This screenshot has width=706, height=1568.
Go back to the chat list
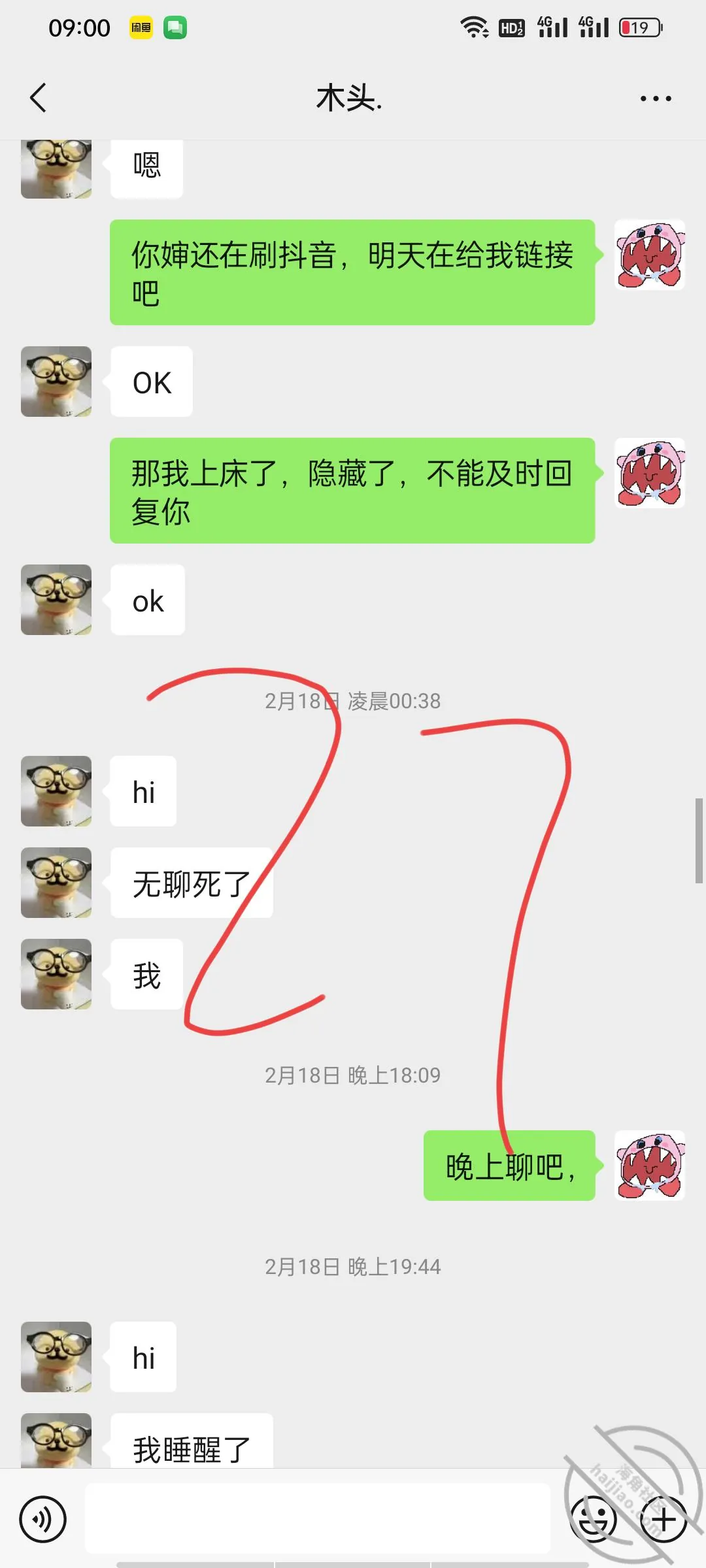pos(39,98)
